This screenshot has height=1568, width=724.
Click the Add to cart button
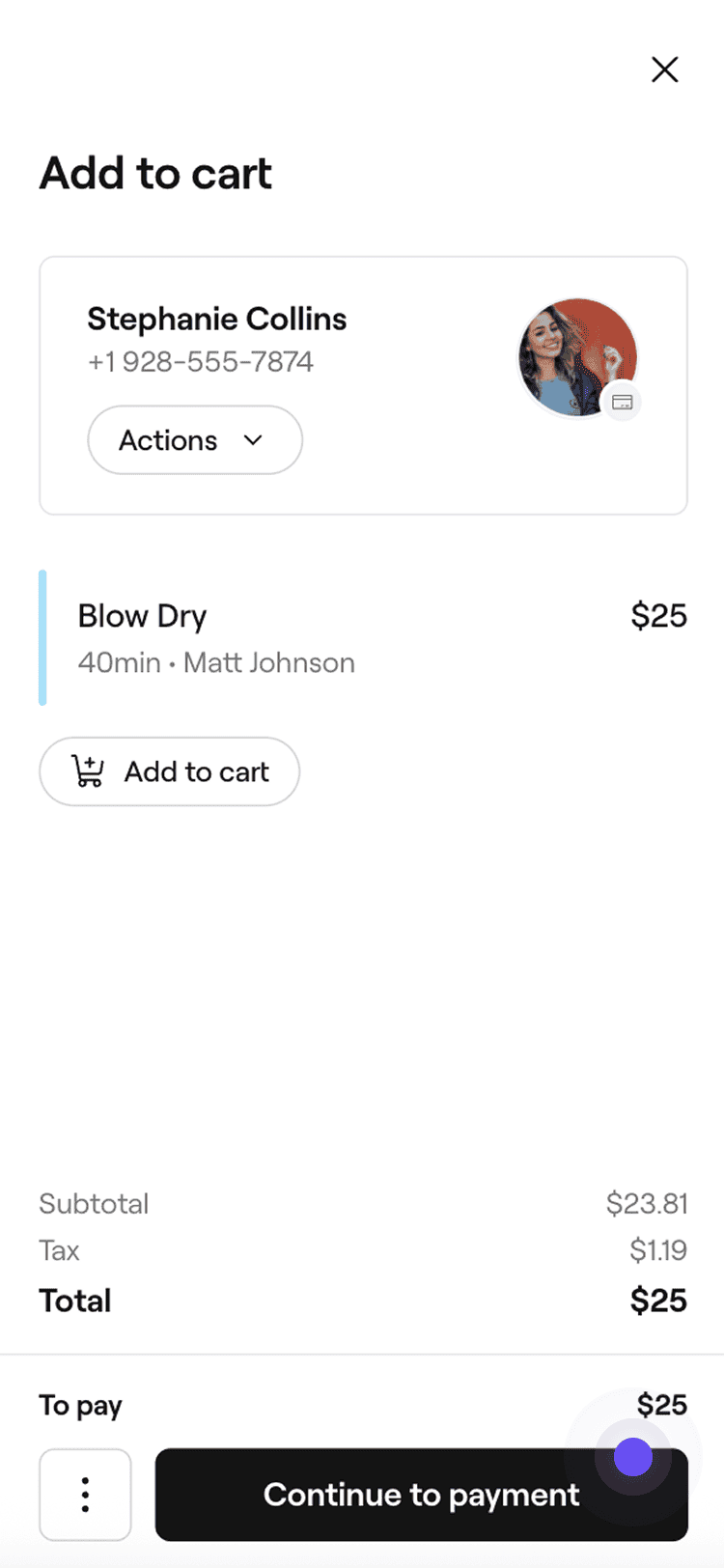coord(169,771)
